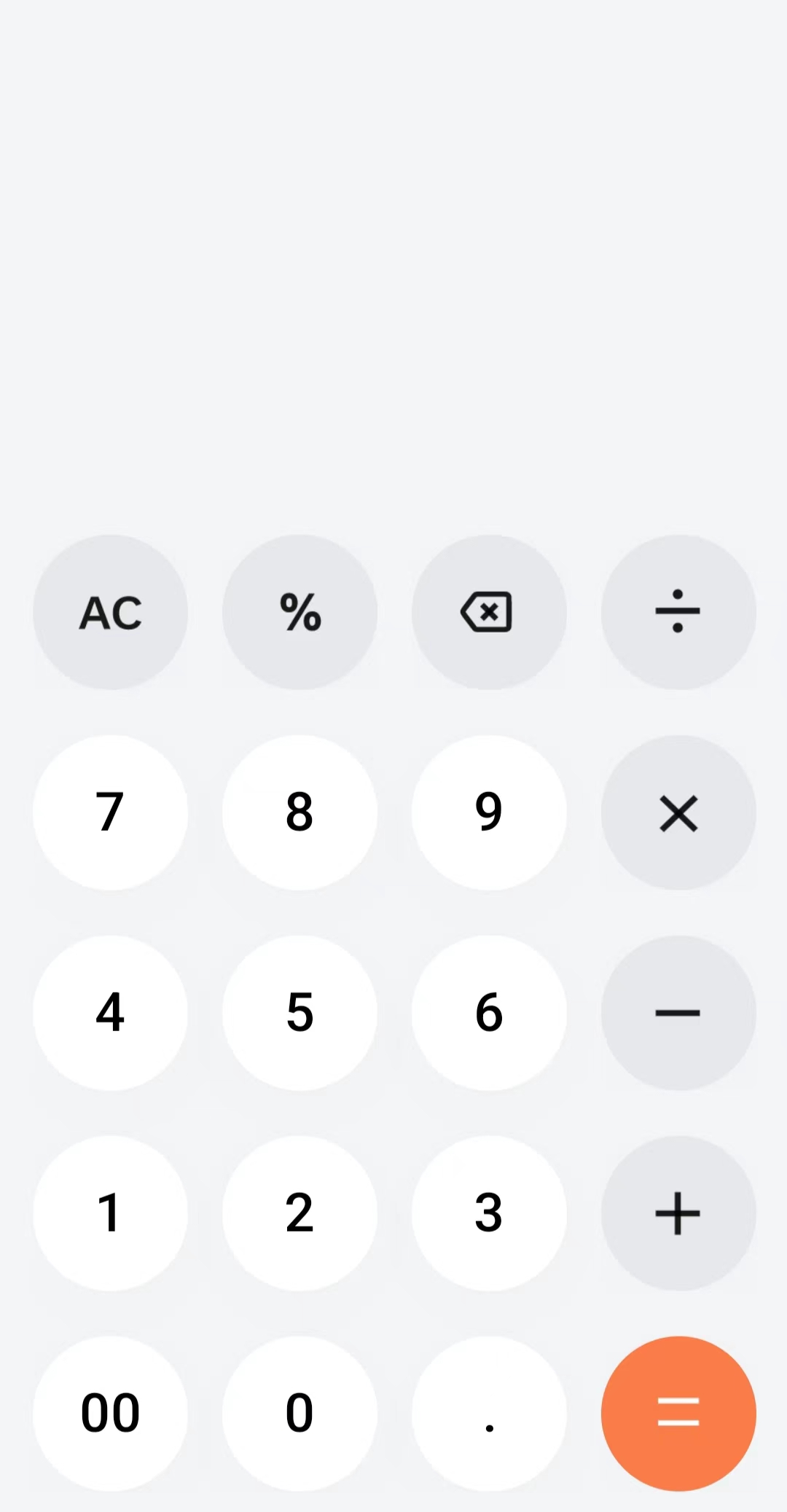Screen dimensions: 787x1512
Task: Enter the digit 2
Action: (299, 1213)
